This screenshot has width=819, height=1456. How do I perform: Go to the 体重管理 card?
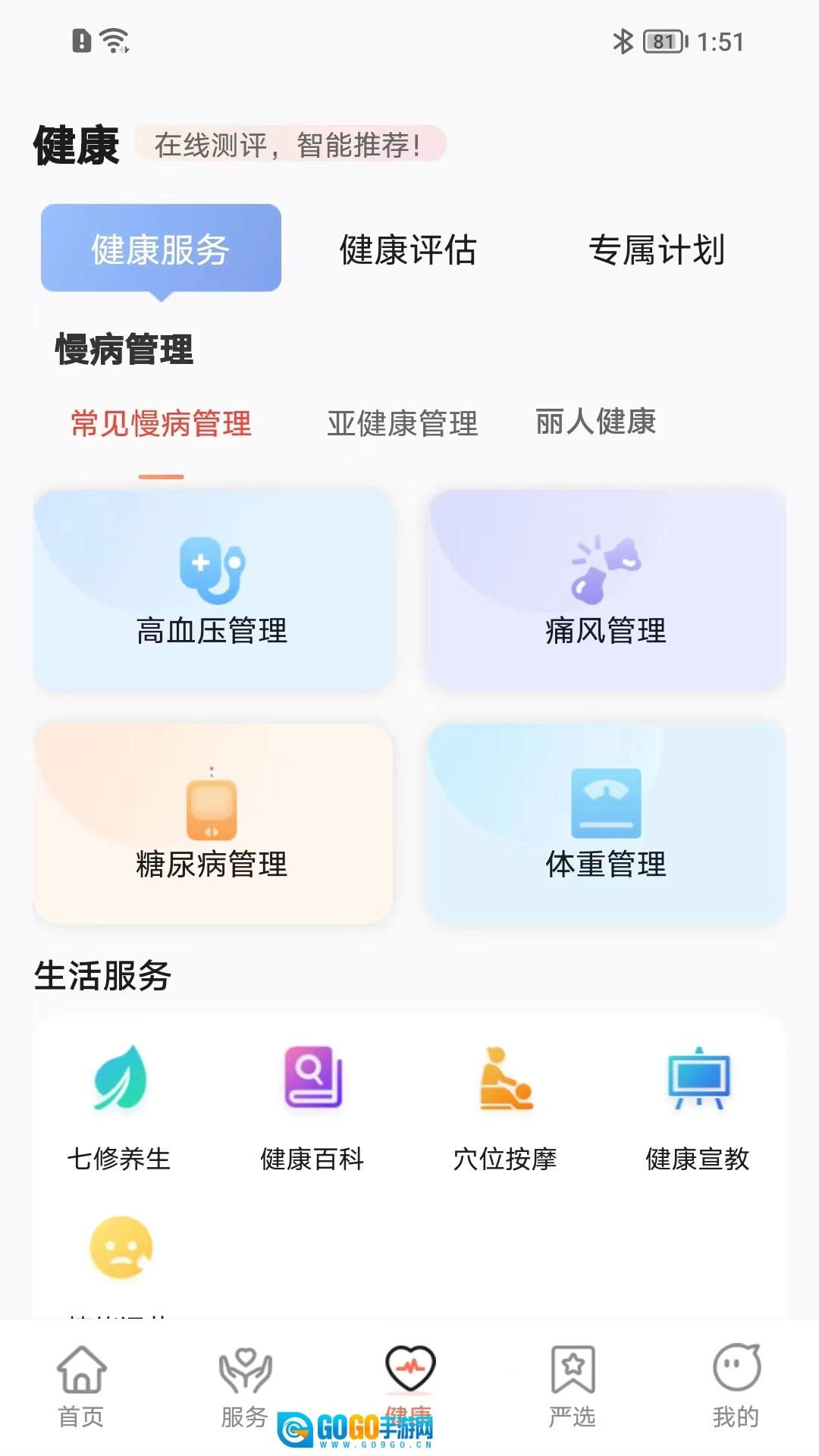point(607,824)
